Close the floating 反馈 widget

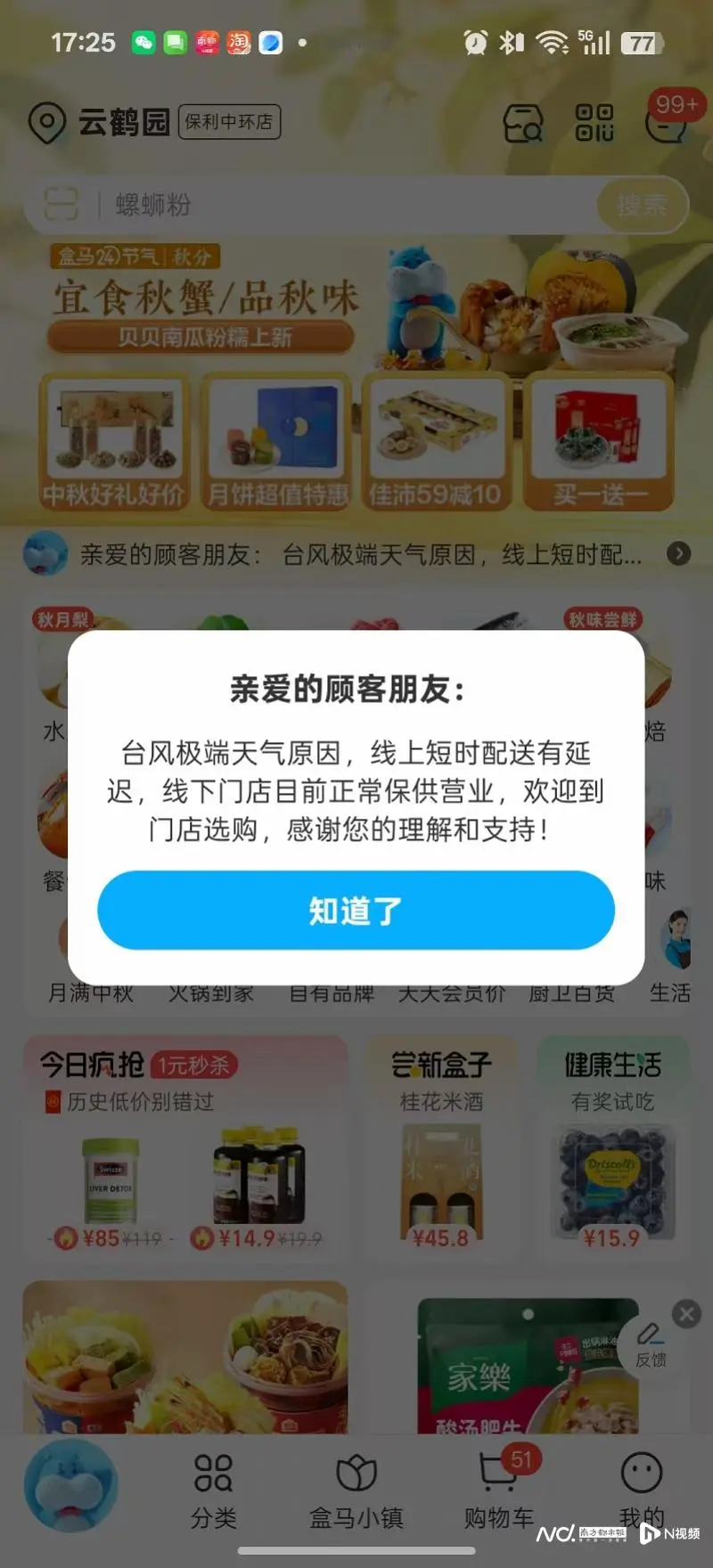[686, 1314]
